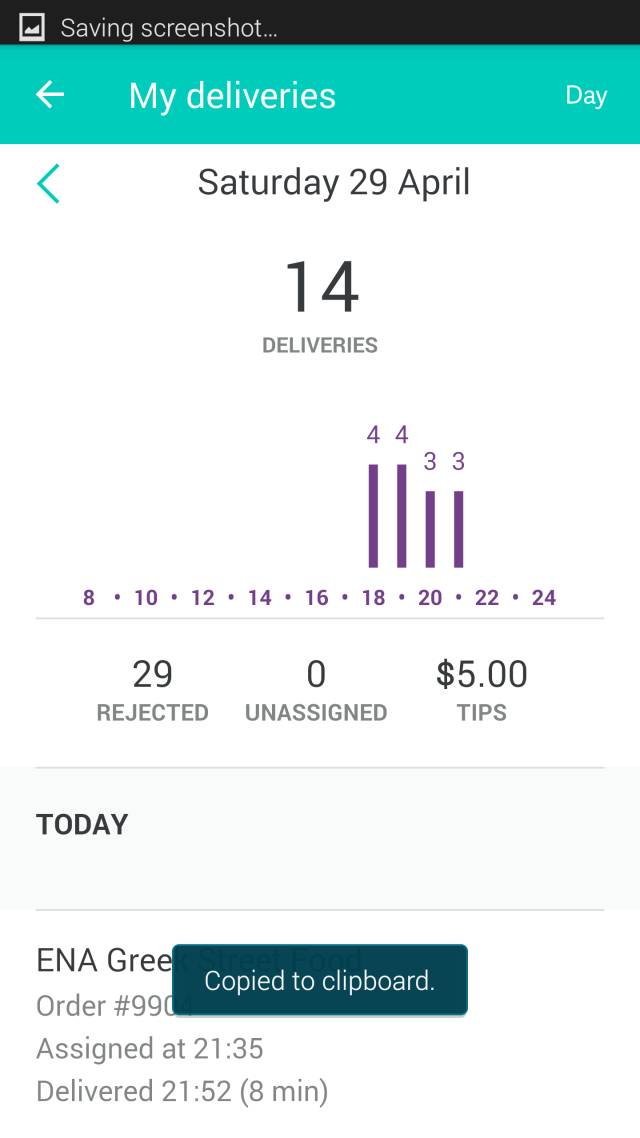
Task: Open the ENA Greek Street Food delivery
Action: [x=320, y=1025]
